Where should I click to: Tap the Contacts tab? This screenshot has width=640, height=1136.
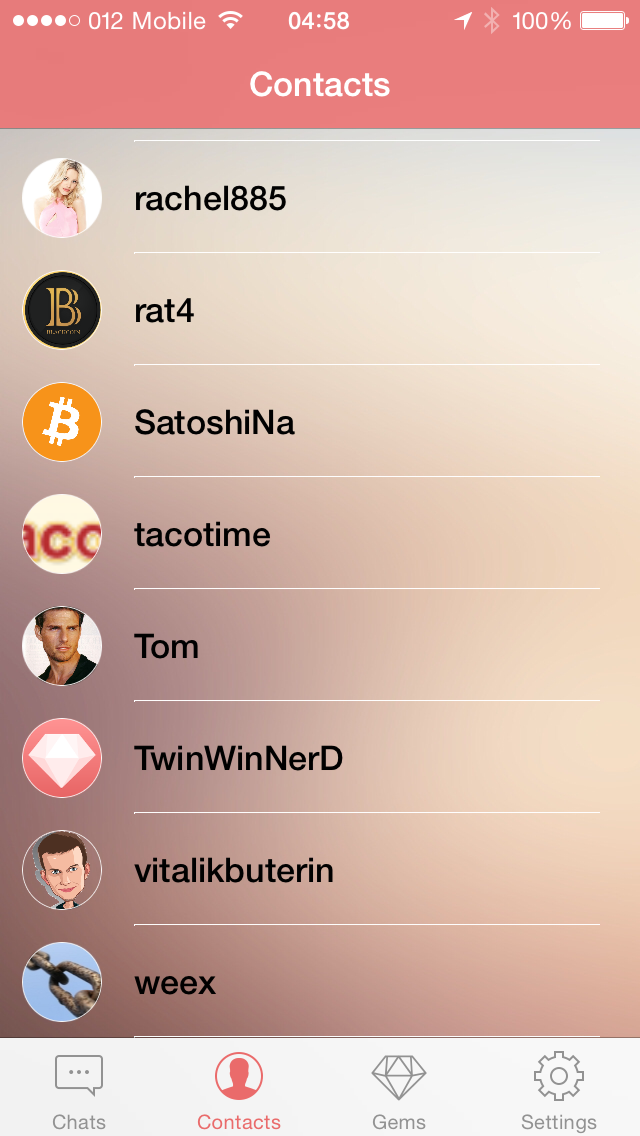(x=239, y=1090)
